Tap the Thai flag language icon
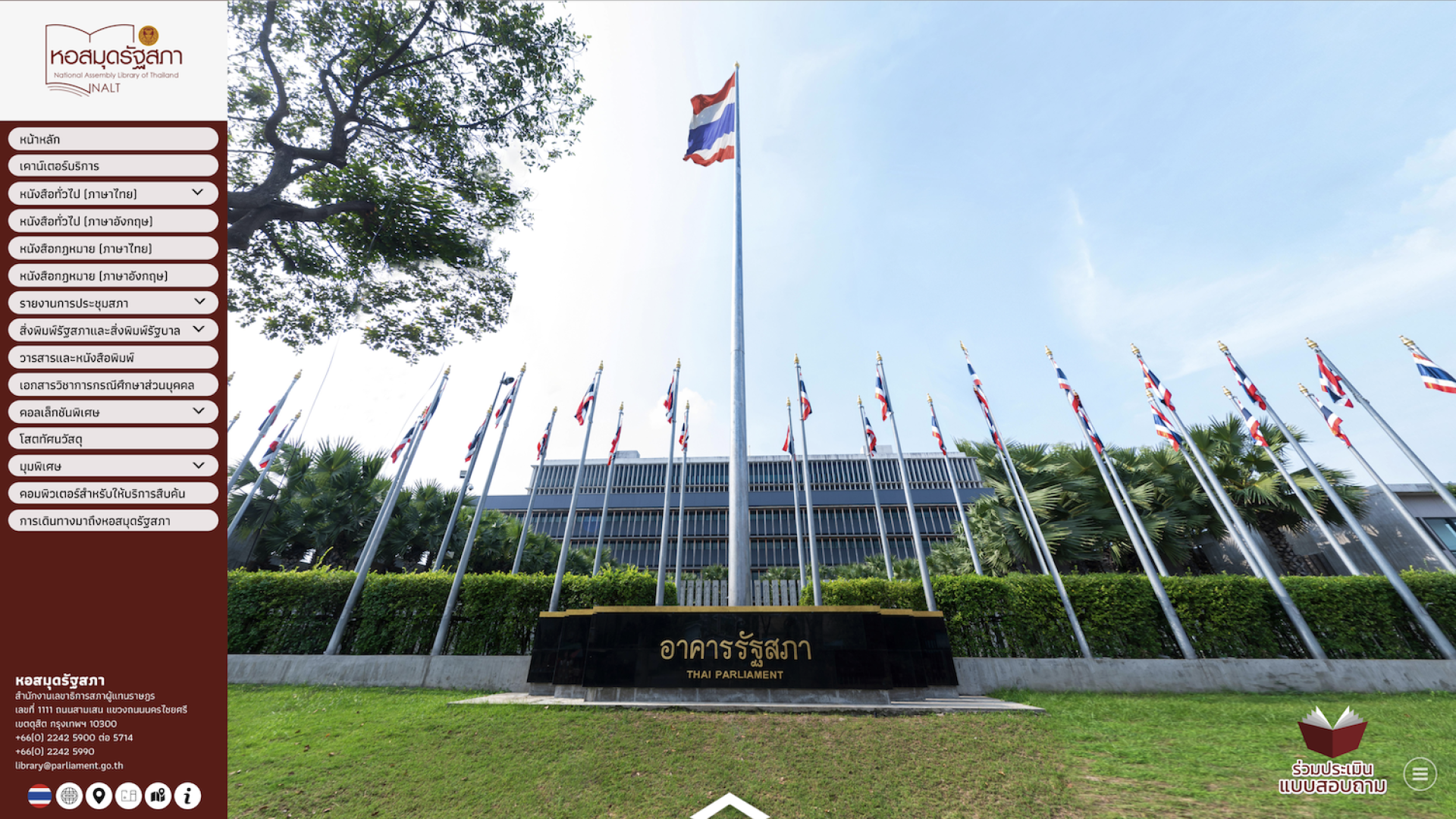This screenshot has width=1456, height=819. point(39,795)
